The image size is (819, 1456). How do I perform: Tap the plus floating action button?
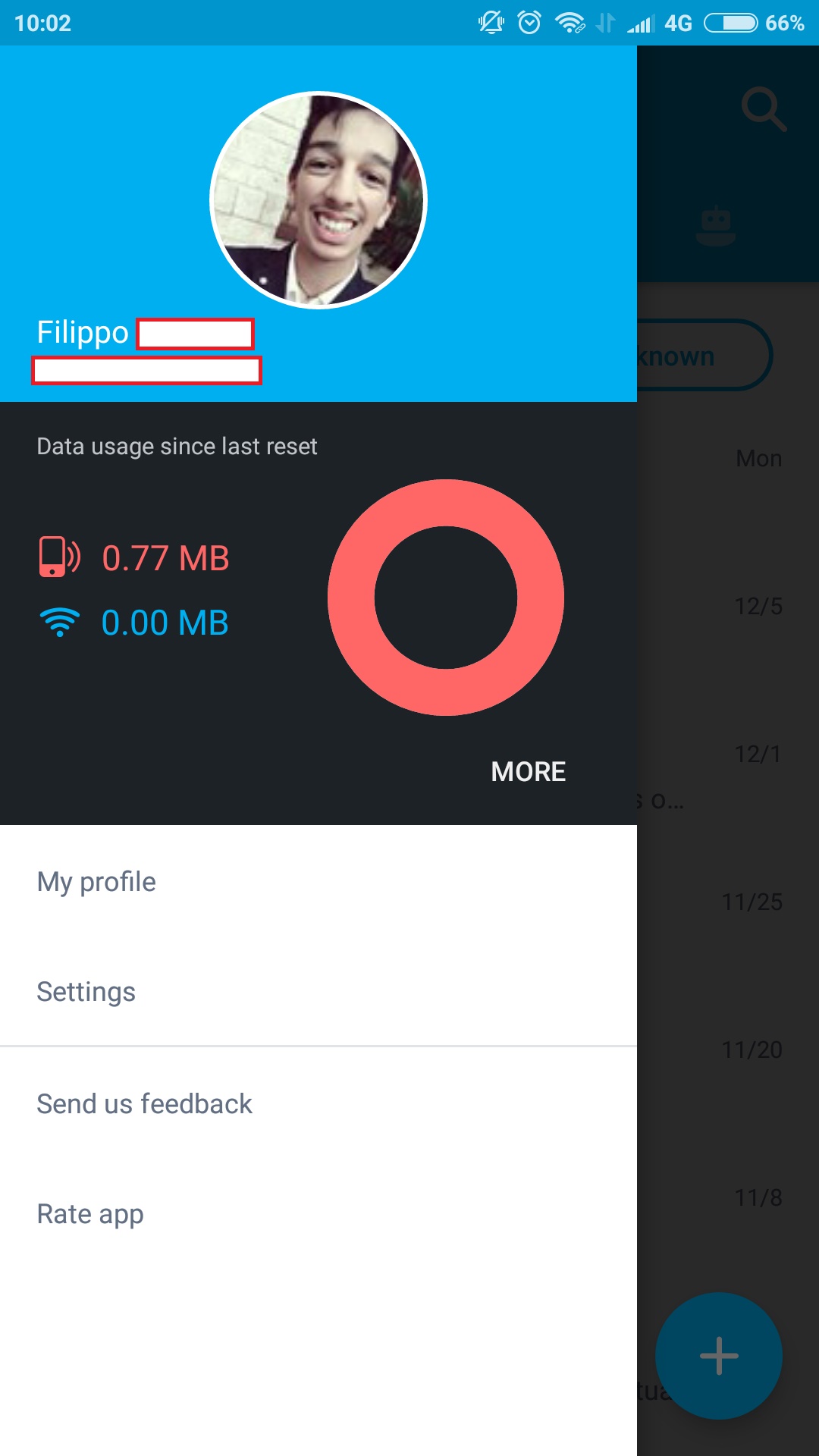click(719, 1356)
